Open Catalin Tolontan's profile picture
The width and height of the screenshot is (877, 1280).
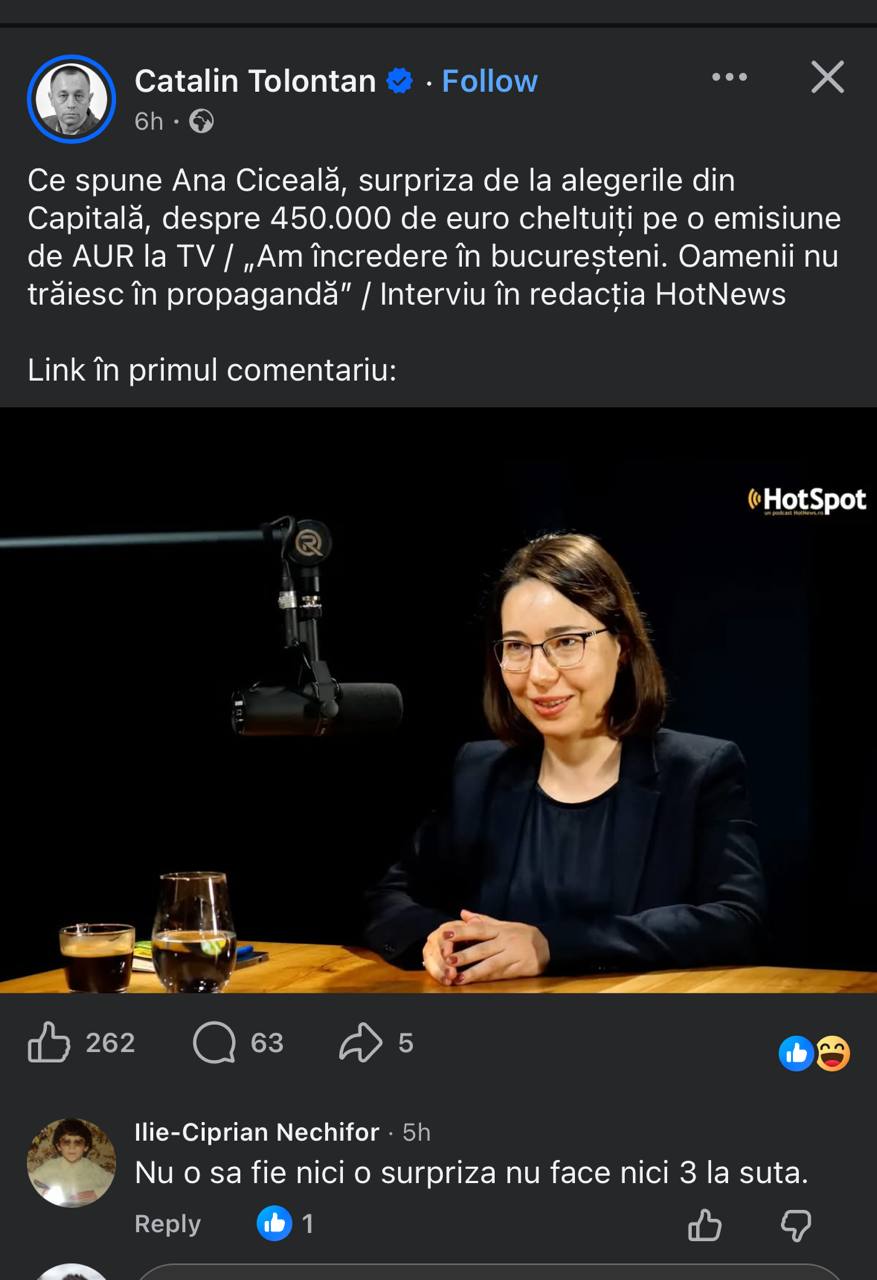71,99
